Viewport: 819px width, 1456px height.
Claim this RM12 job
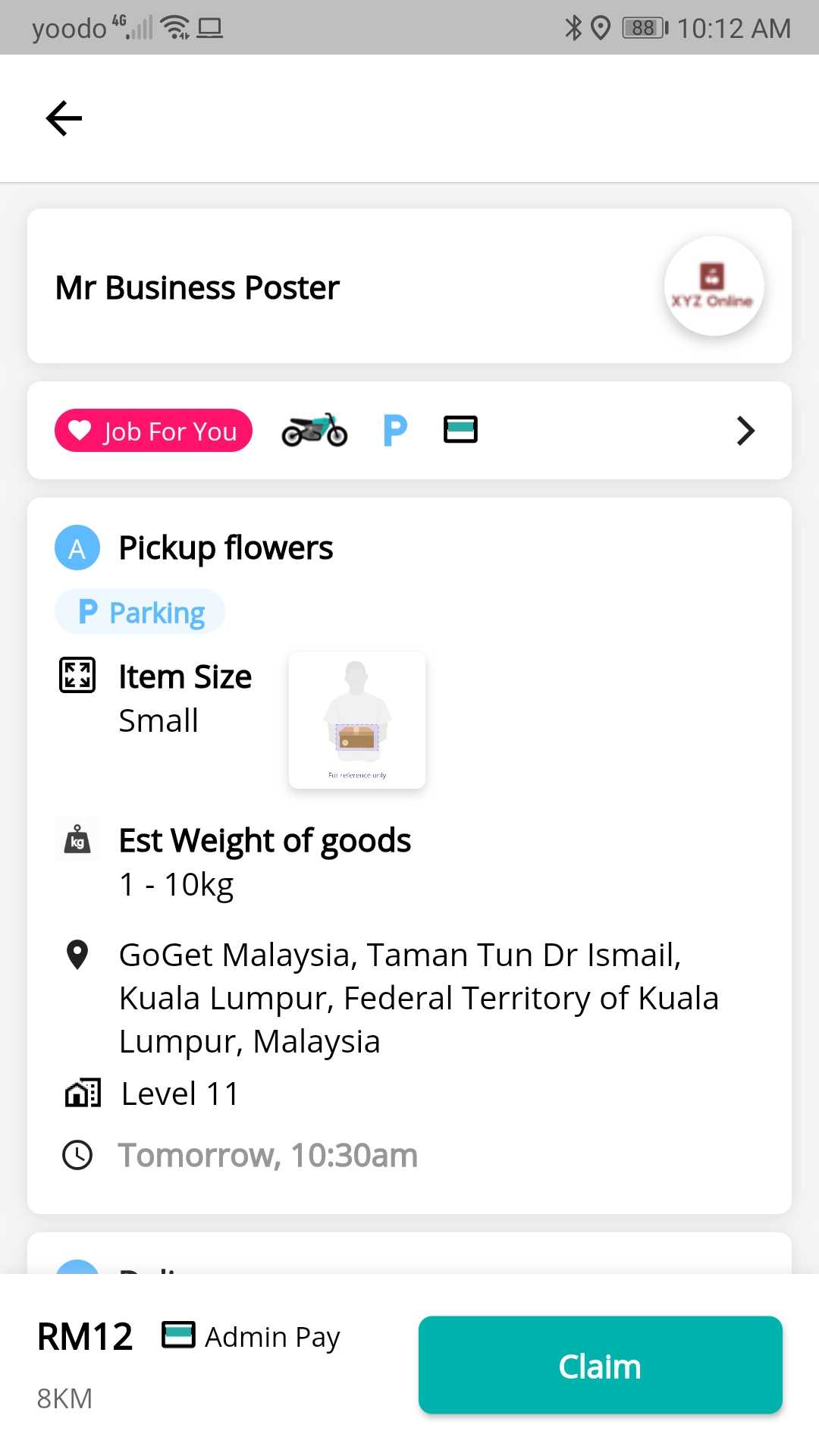click(x=600, y=1365)
